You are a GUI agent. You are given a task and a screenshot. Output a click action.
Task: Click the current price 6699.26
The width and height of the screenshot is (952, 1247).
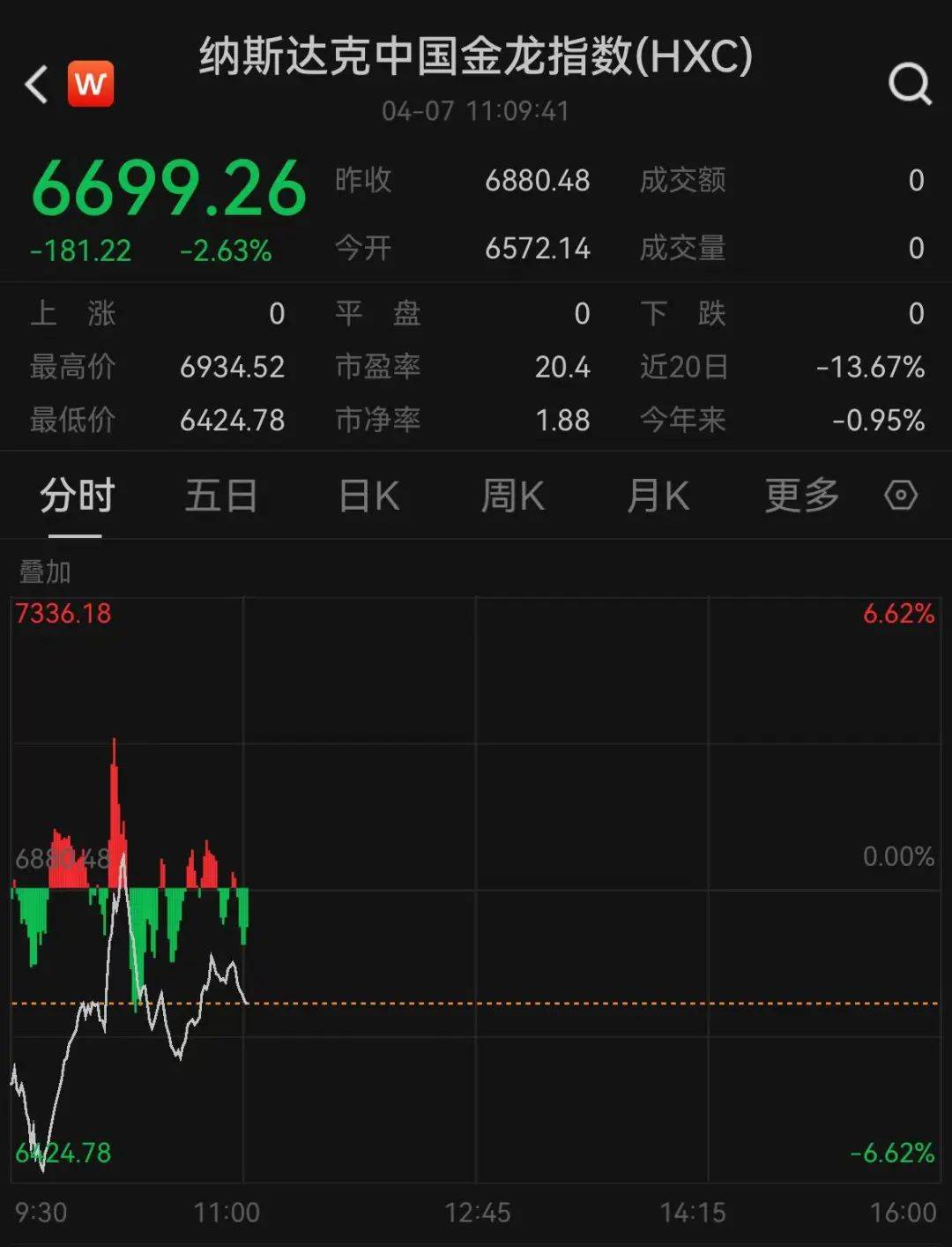167,185
